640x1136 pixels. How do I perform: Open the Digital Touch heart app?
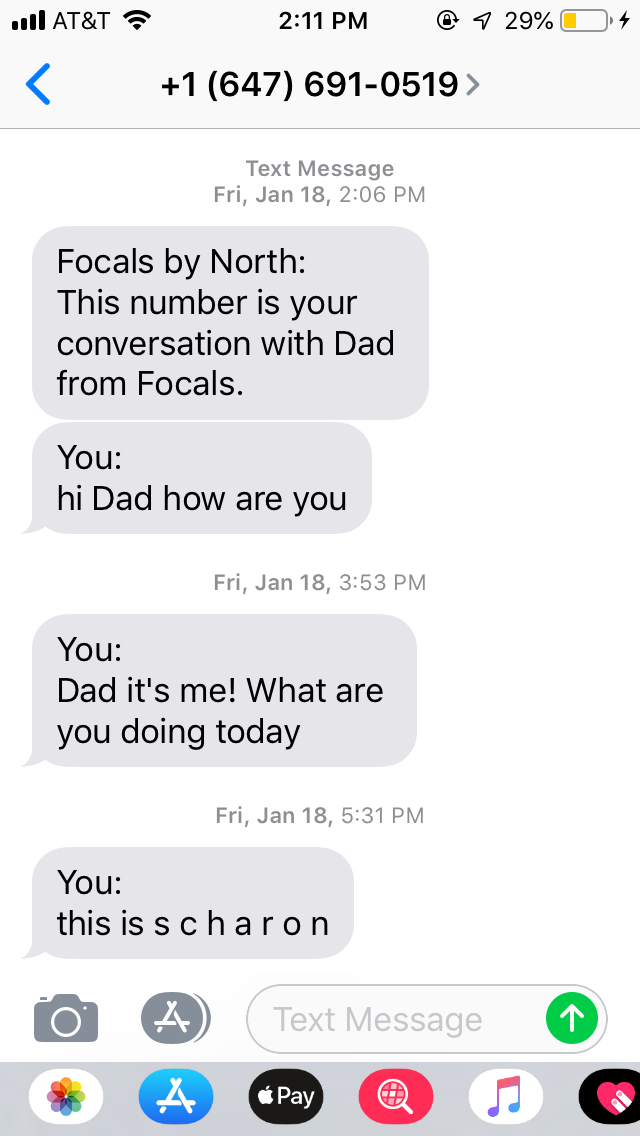pyautogui.click(x=610, y=1096)
